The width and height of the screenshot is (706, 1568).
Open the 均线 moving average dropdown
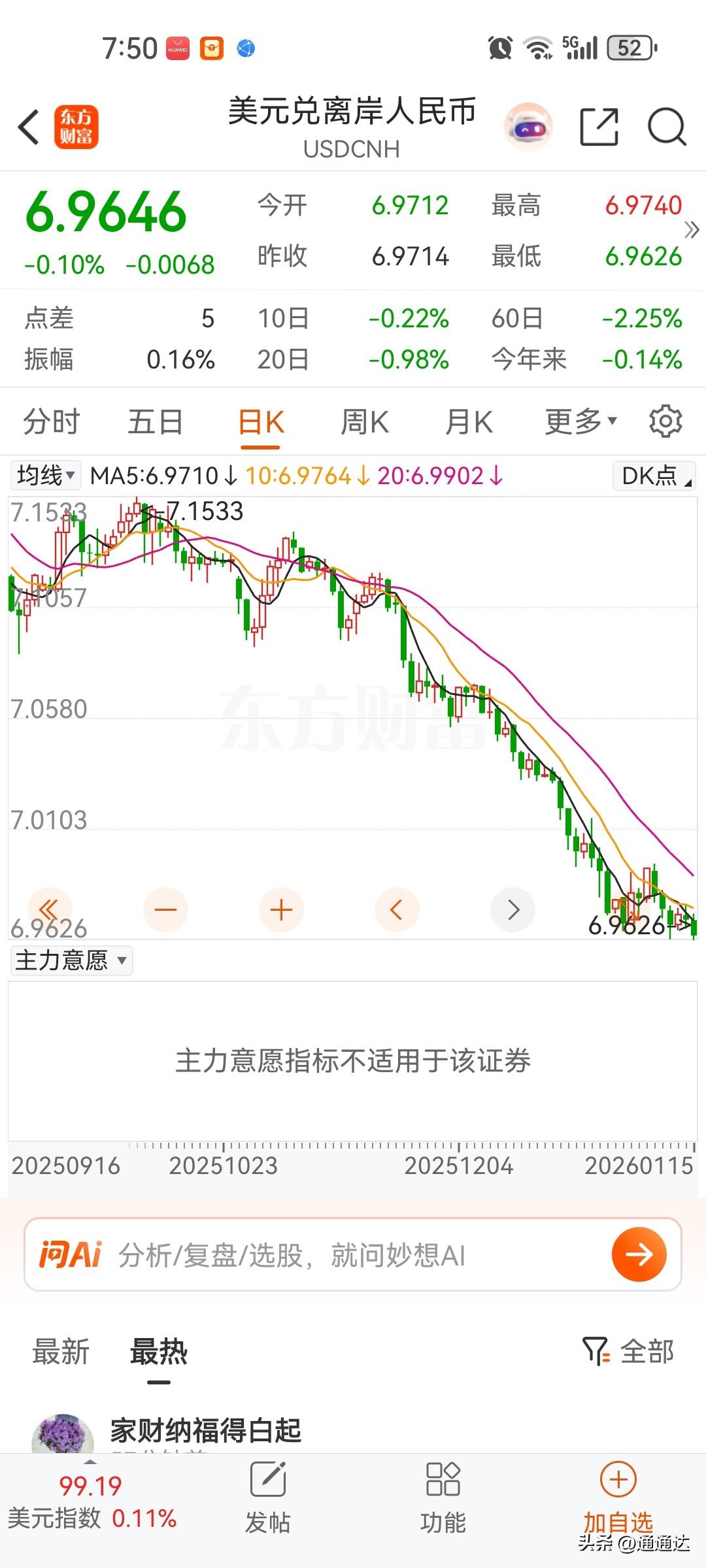tap(46, 475)
